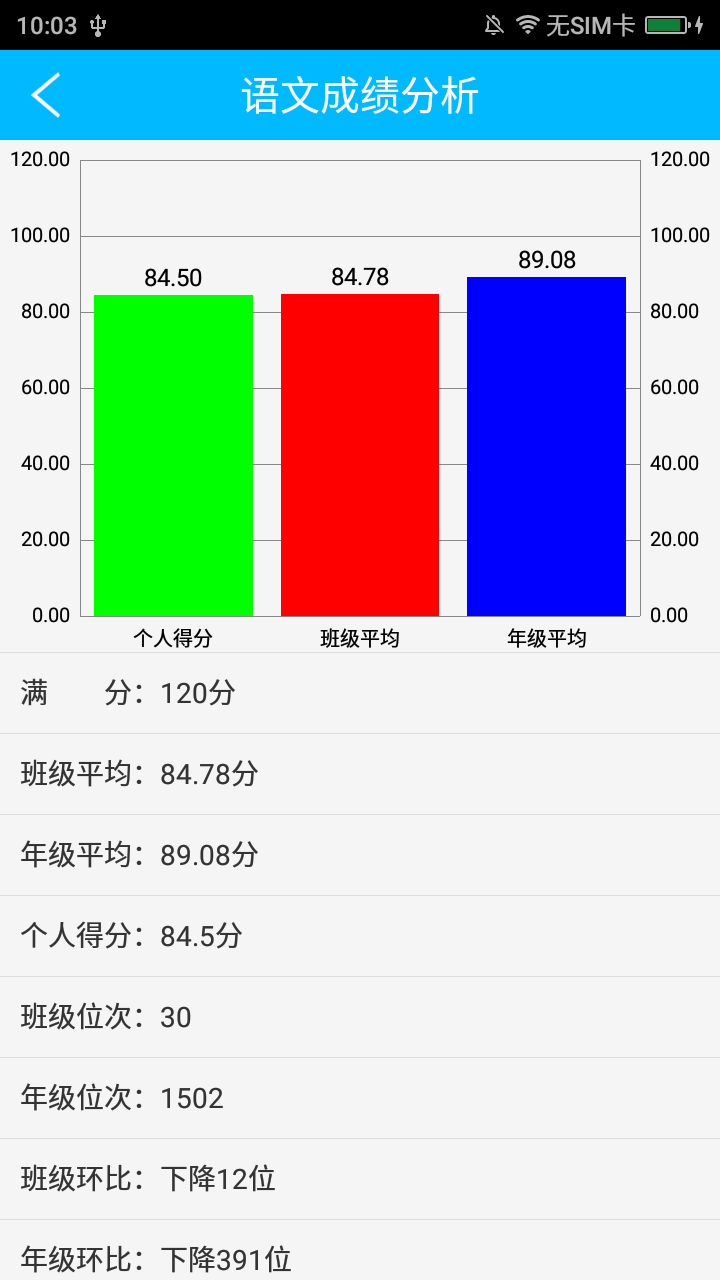Open the 班级平均 84.78分 row
This screenshot has width=720, height=1280.
pos(360,774)
